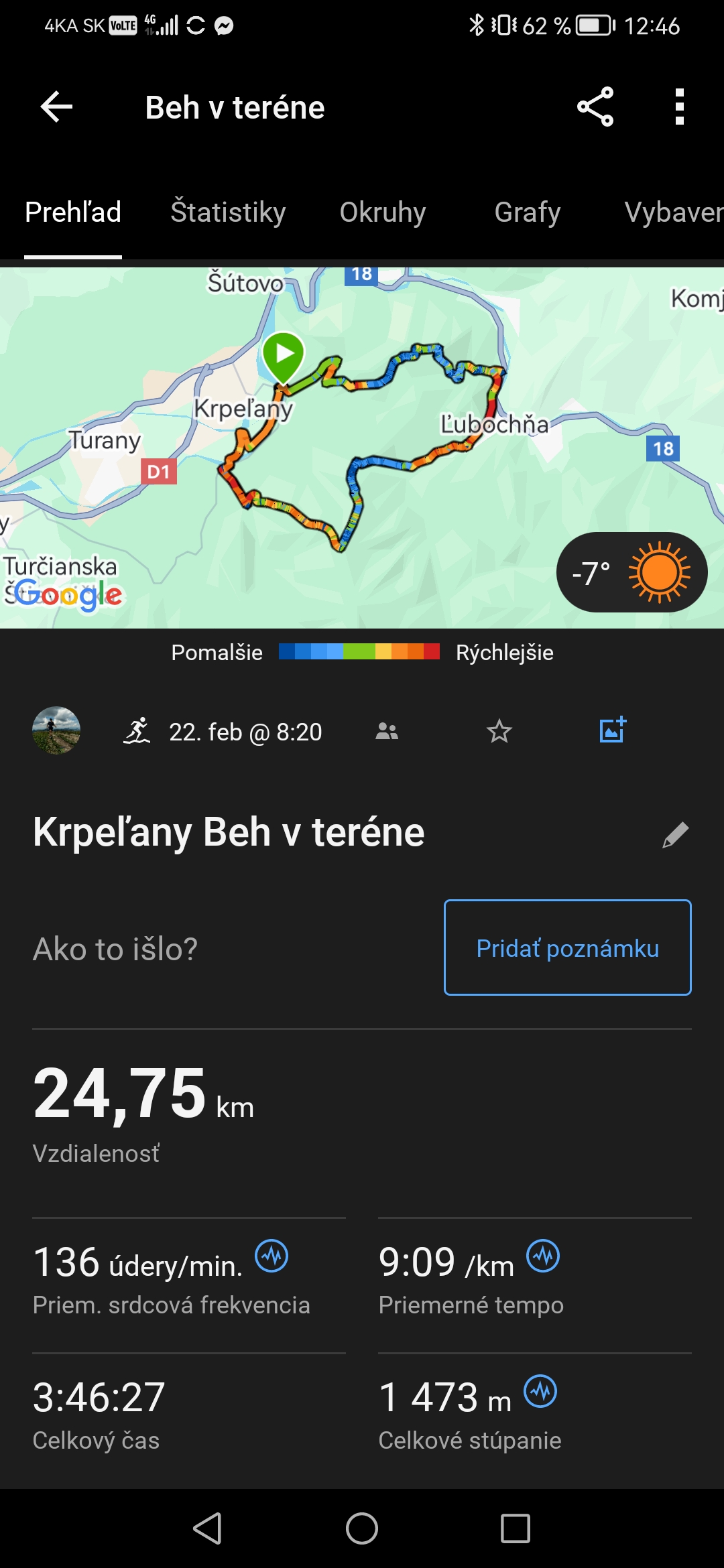Tap the Pridať poznámku button
724x1568 pixels.
568,948
